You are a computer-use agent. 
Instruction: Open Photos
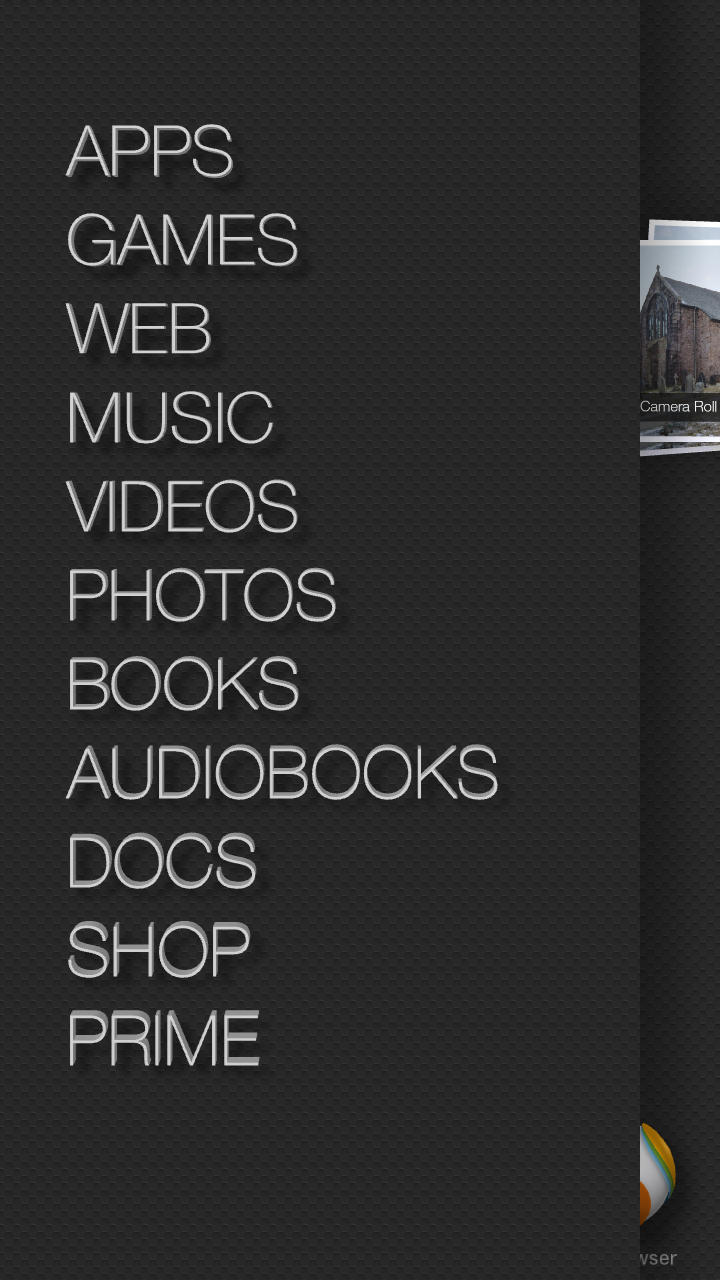pos(201,595)
